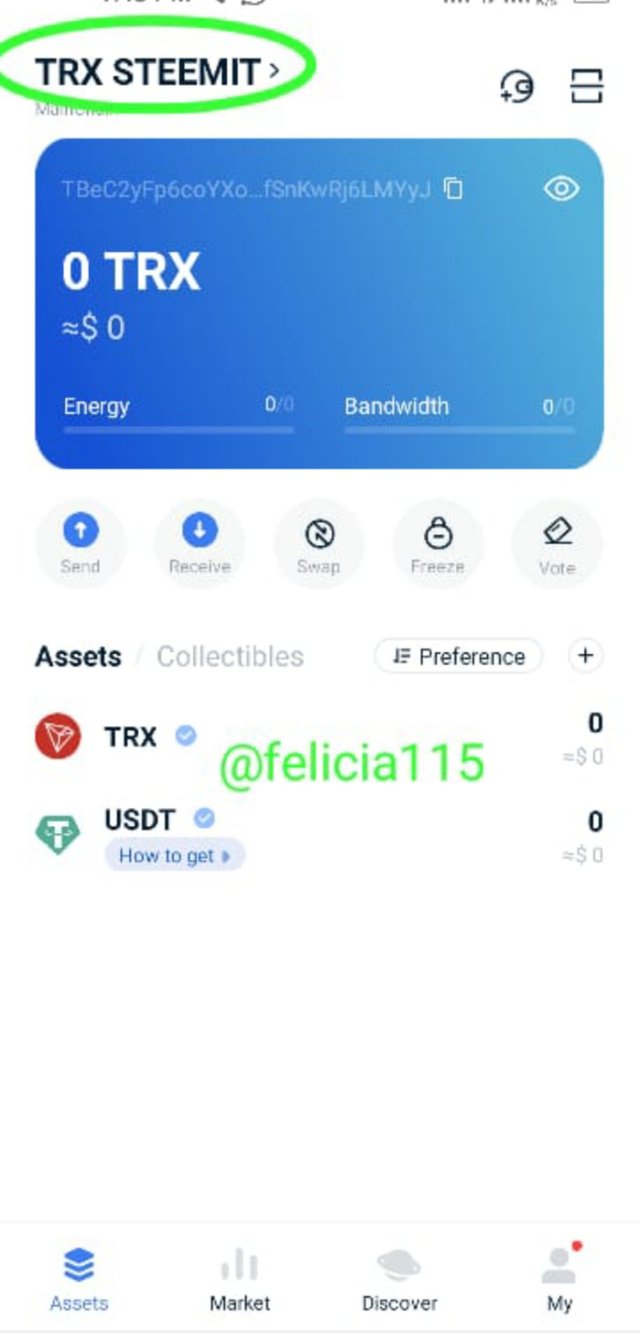Add a new asset with plus

click(x=586, y=656)
